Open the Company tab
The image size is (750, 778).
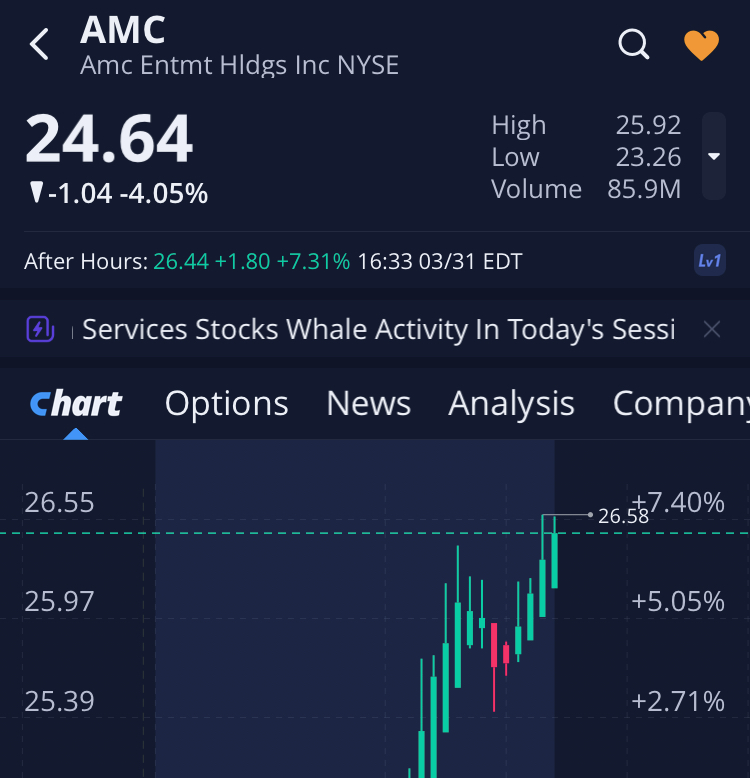pyautogui.click(x=680, y=403)
